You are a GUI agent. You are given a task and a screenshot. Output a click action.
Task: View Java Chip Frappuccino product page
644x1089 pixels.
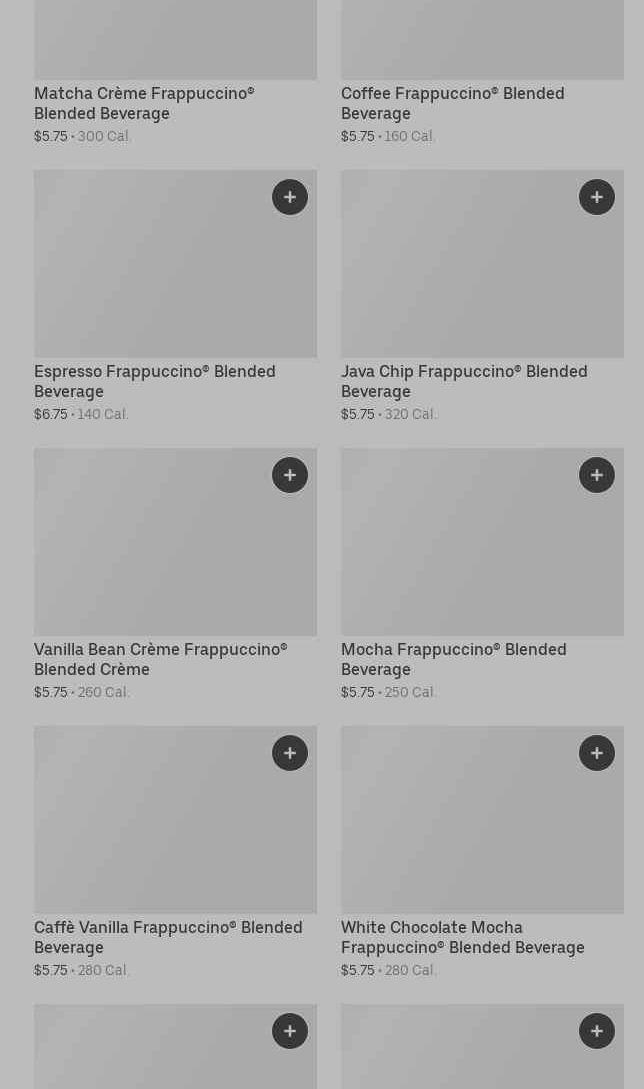[x=482, y=296]
